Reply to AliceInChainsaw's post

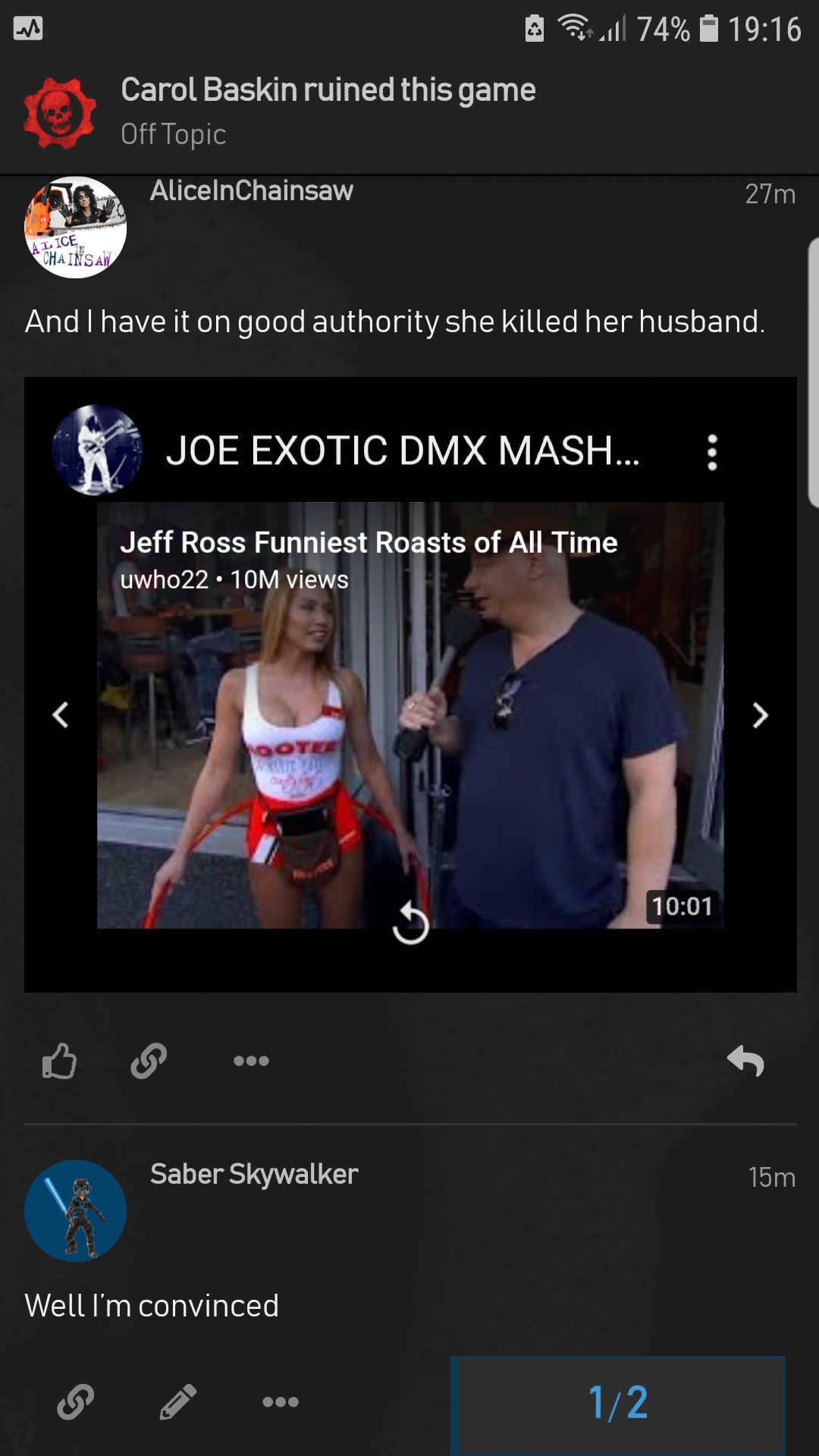[745, 1061]
